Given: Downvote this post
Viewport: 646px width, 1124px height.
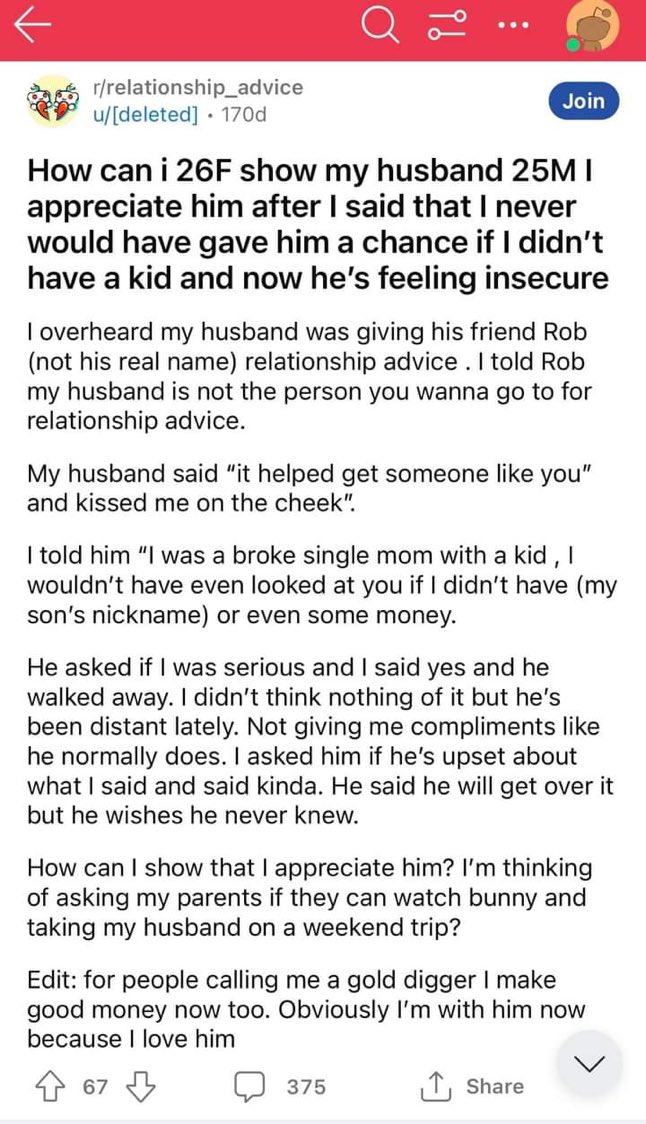Looking at the screenshot, I should [x=140, y=1086].
